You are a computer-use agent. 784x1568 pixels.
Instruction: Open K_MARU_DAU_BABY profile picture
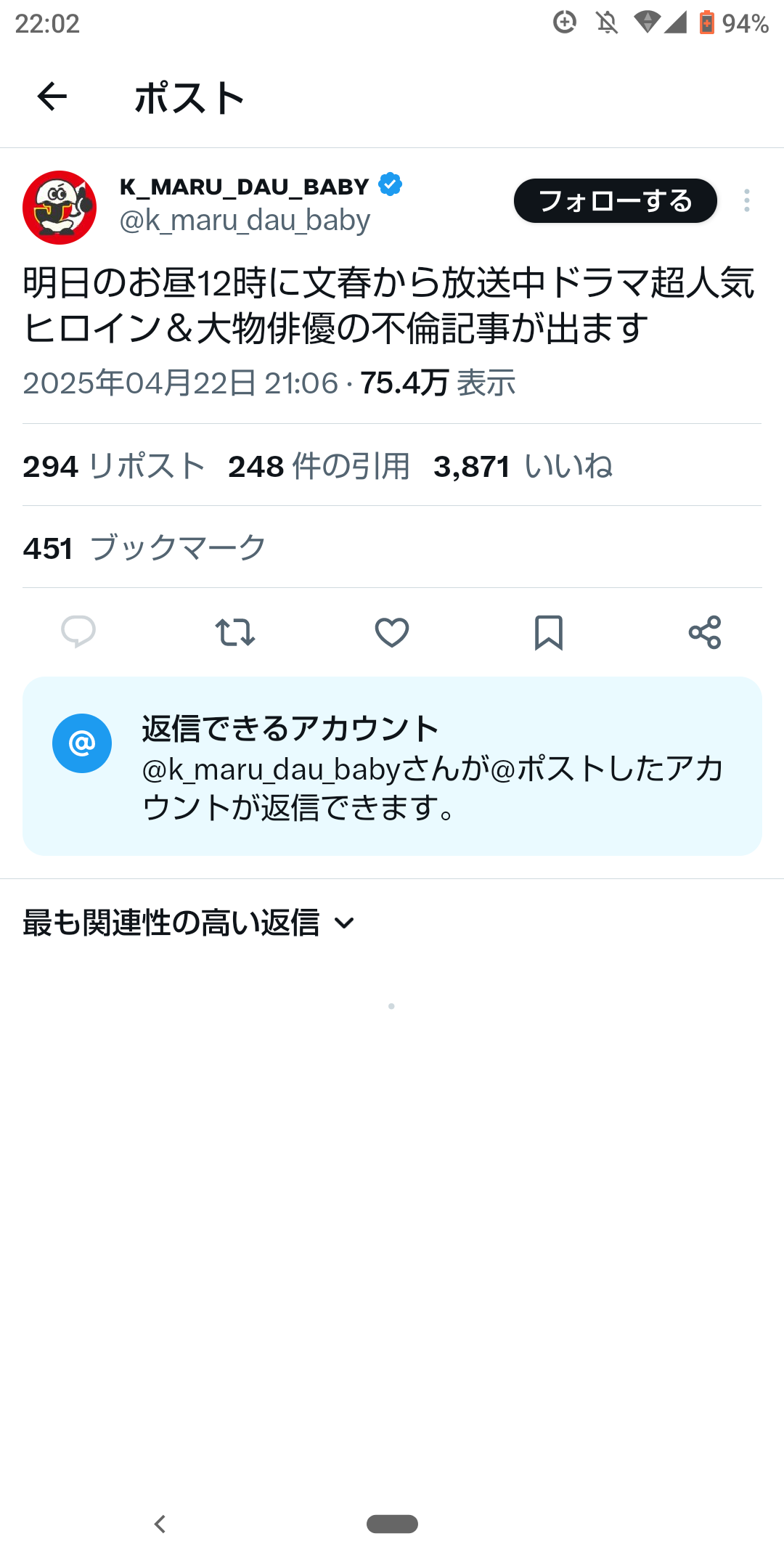point(60,208)
